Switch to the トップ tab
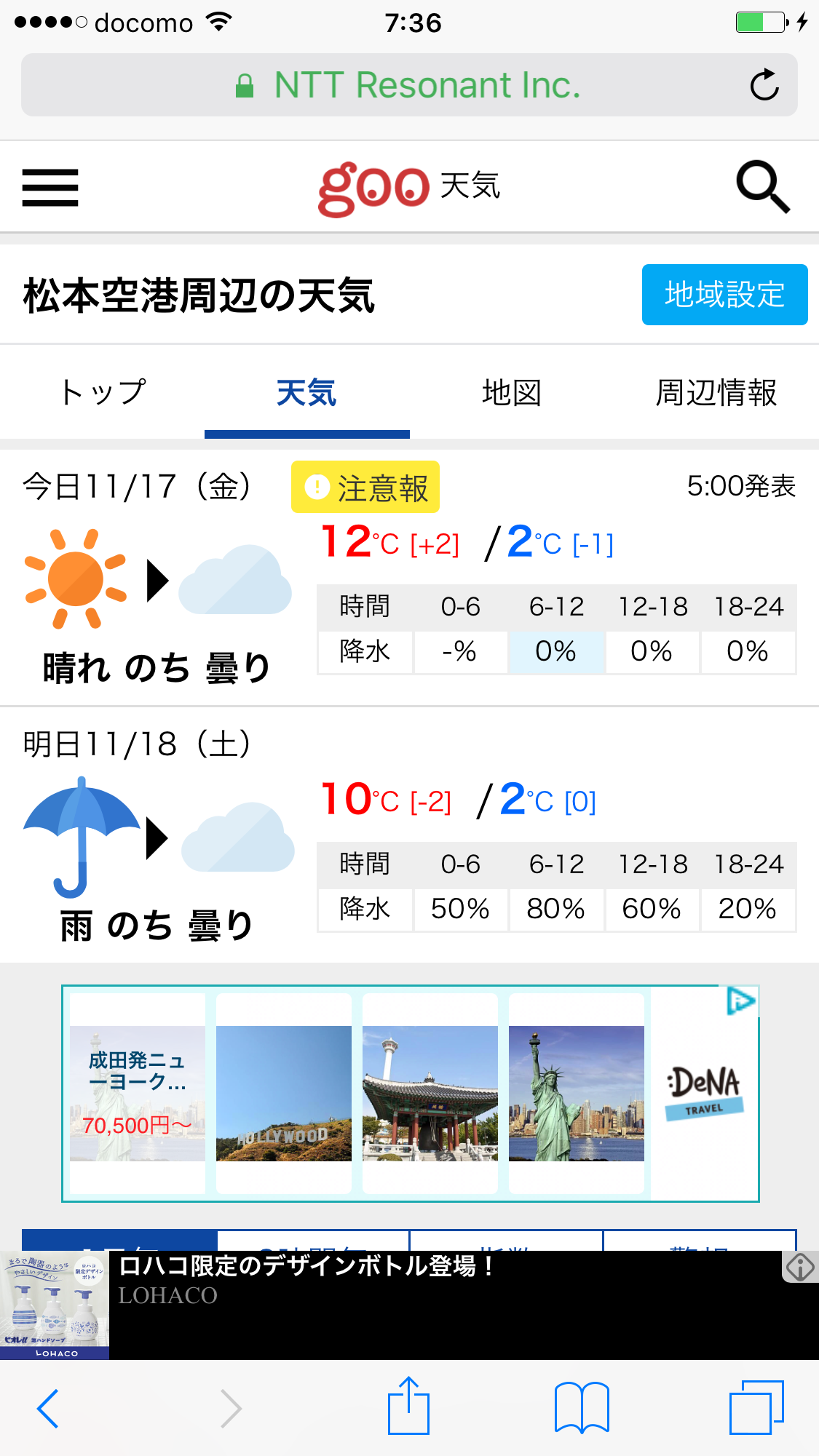This screenshot has width=819, height=1456. point(103,393)
